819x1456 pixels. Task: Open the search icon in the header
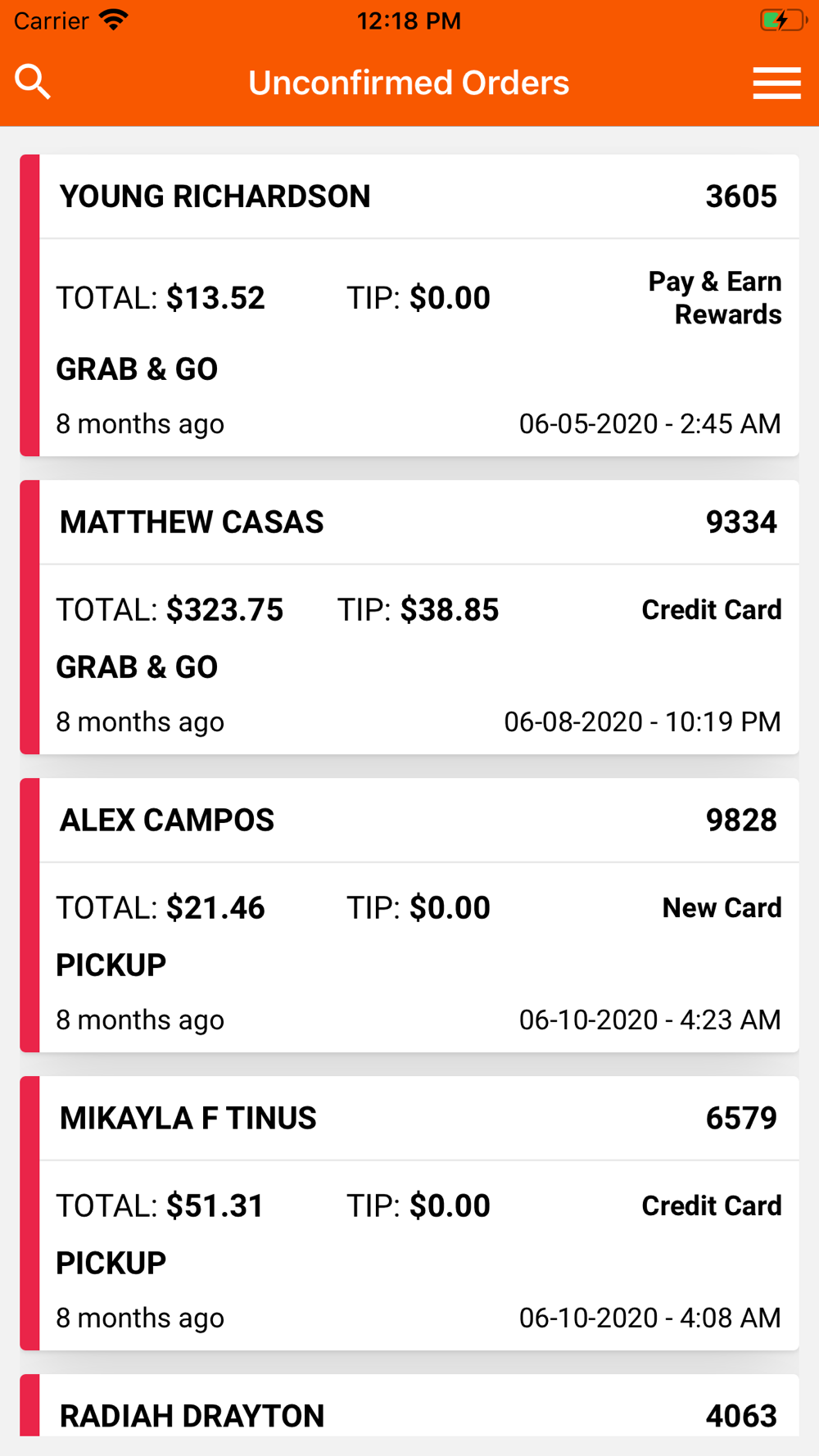(33, 82)
